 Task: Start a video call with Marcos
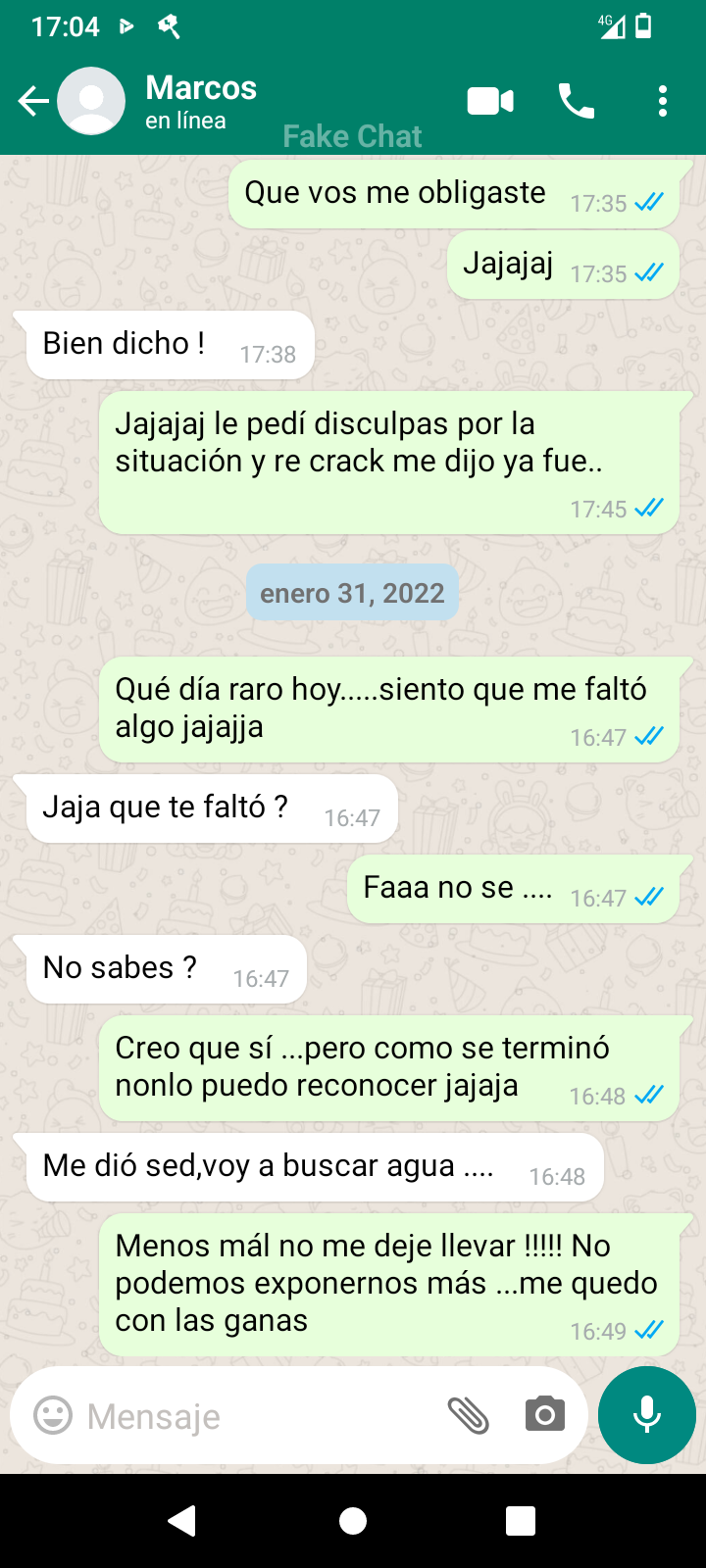pyautogui.click(x=490, y=101)
